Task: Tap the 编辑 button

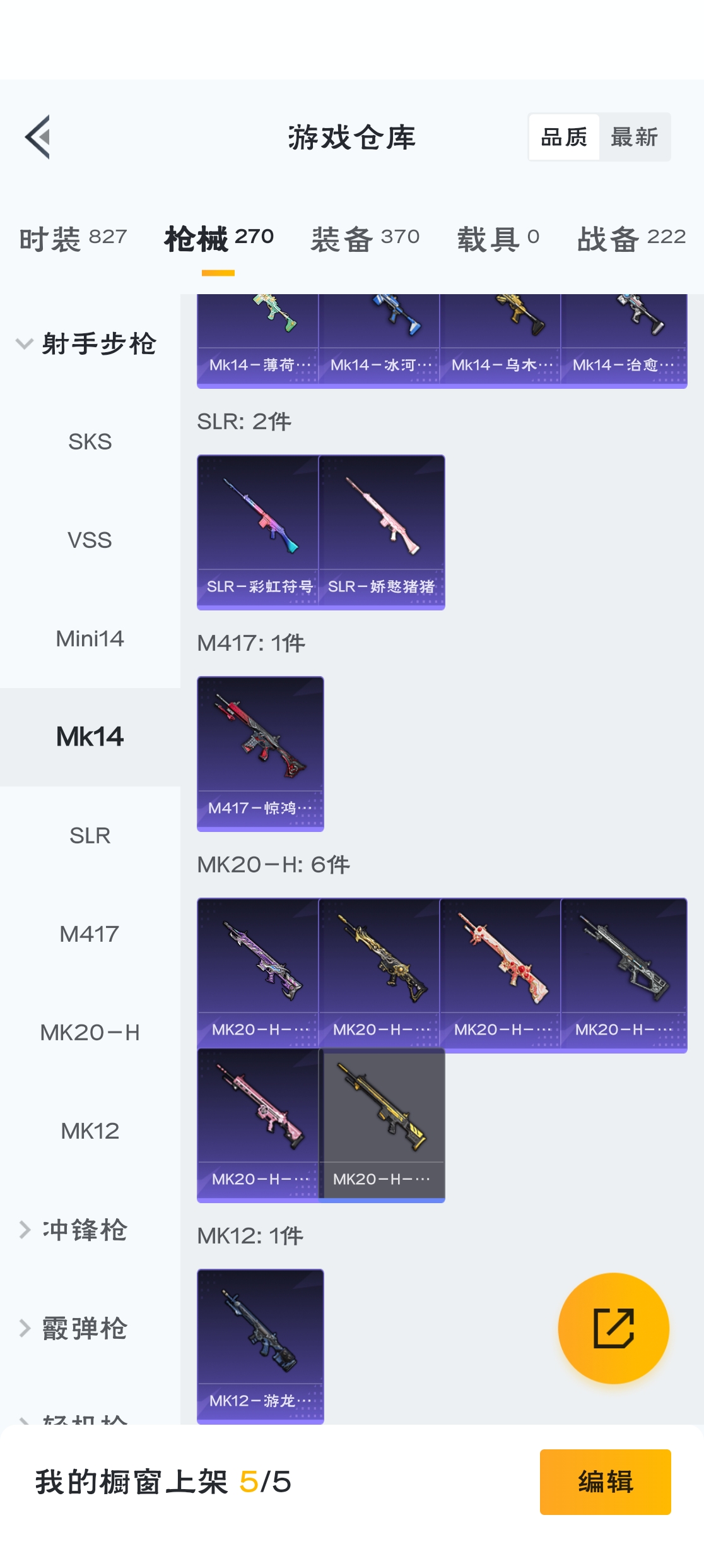Action: point(605,1482)
